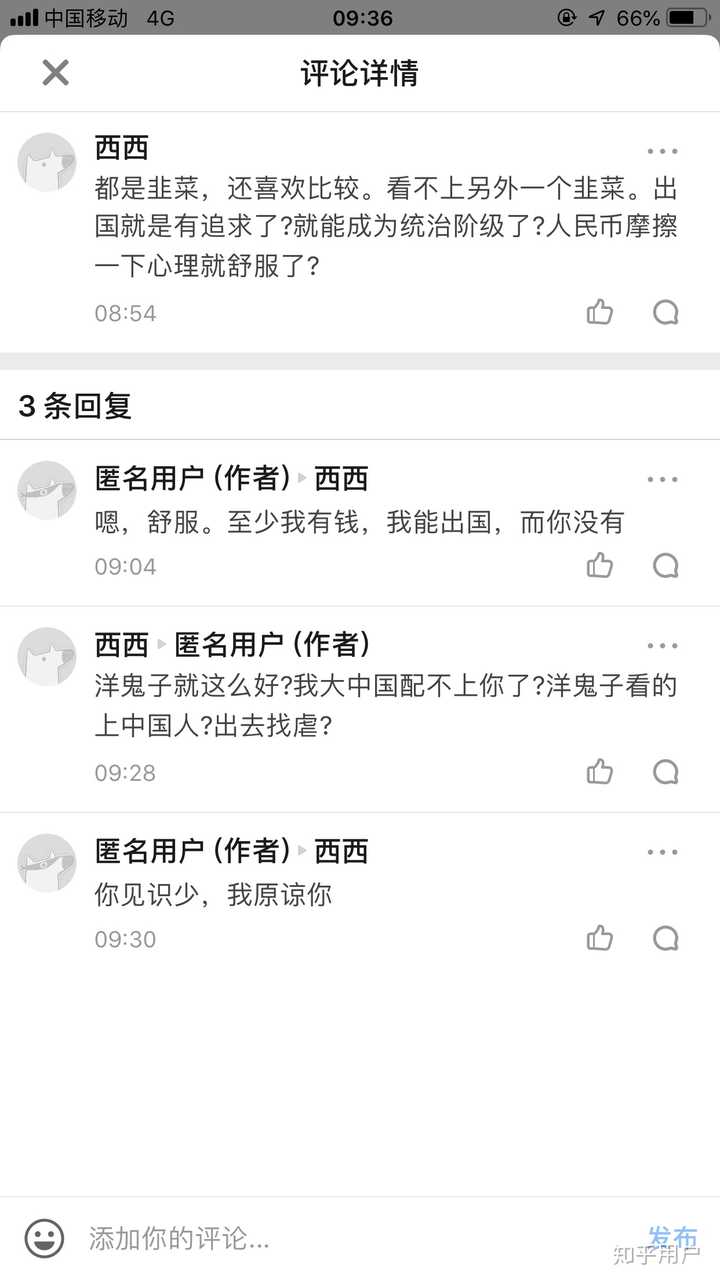
Task: Reply to the 09:30 comment by 匿名用户
Action: coord(666,938)
